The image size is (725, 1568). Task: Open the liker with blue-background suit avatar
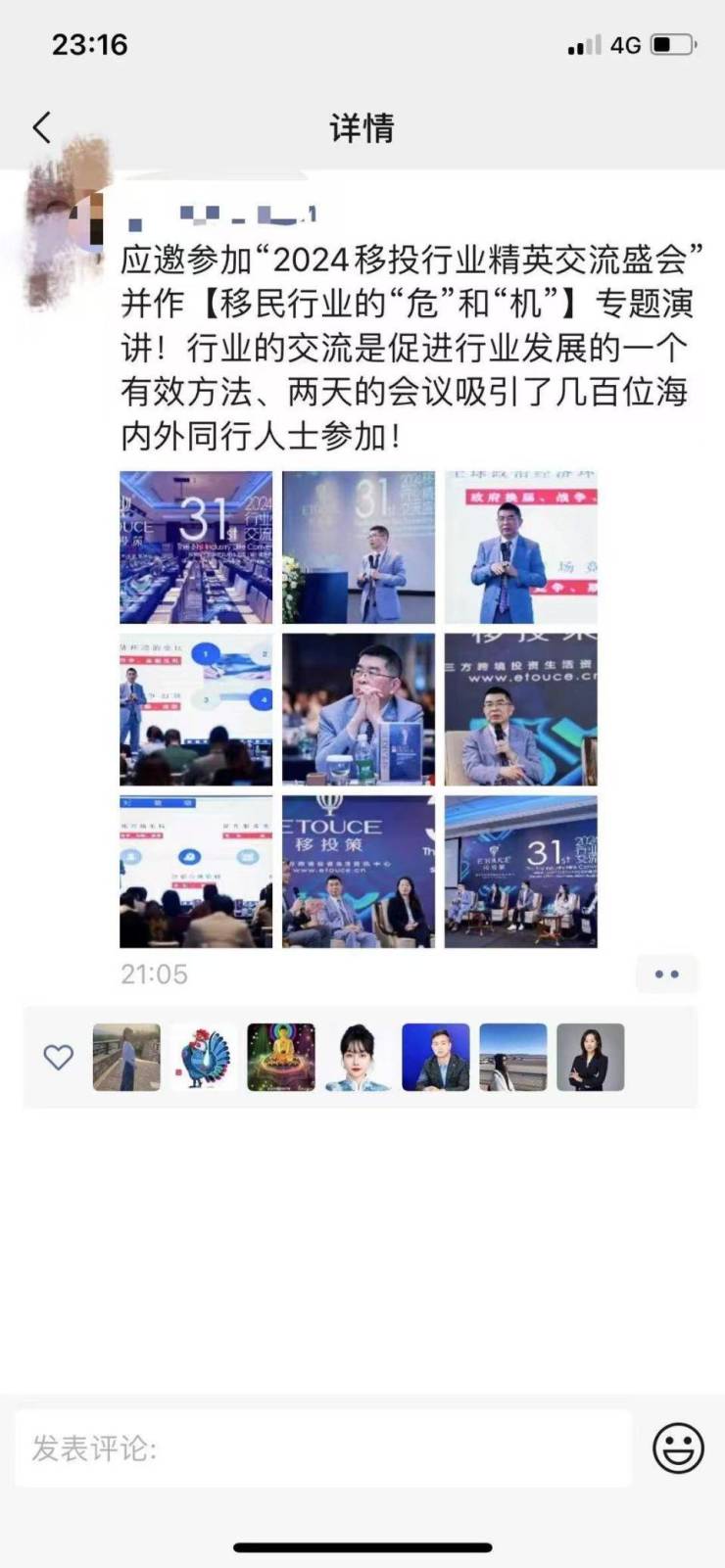coord(436,1058)
